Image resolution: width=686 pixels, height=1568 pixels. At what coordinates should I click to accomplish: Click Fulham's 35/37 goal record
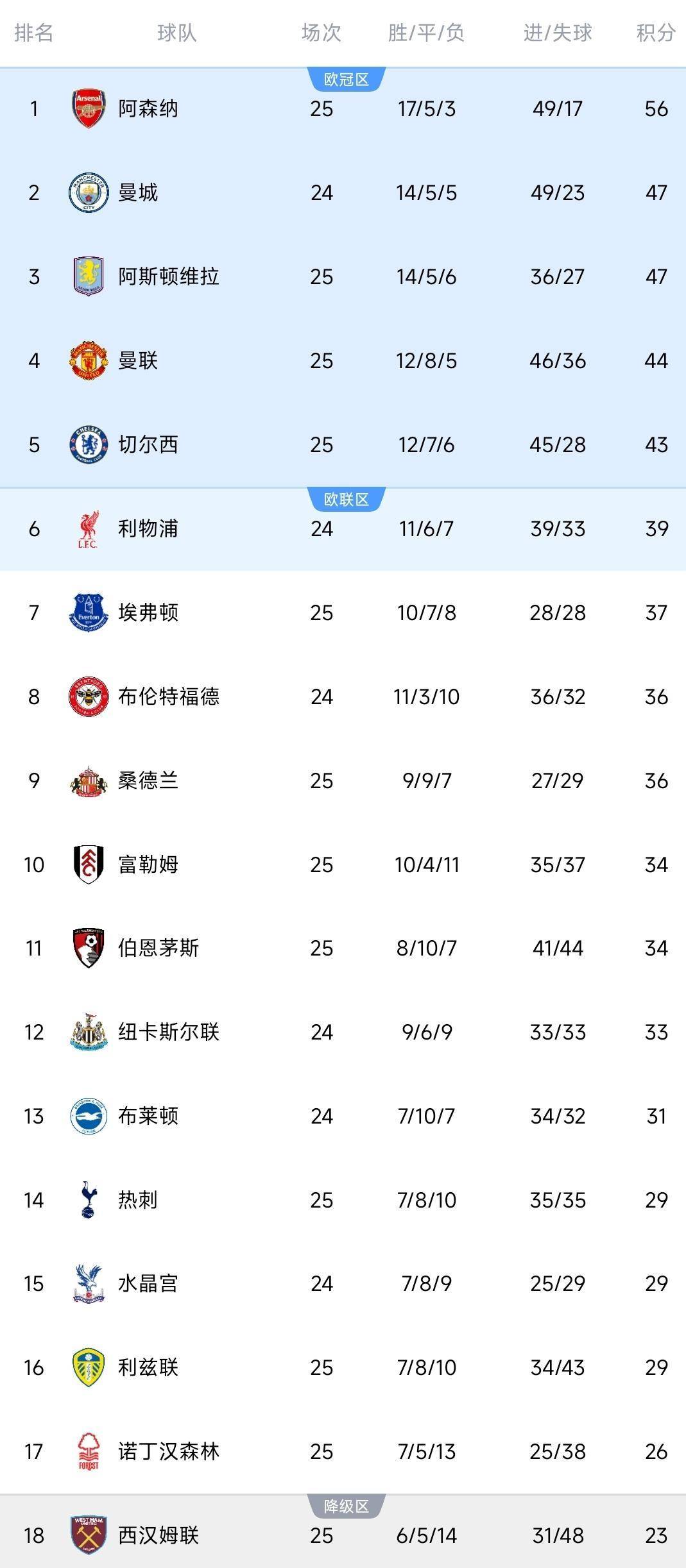(558, 864)
